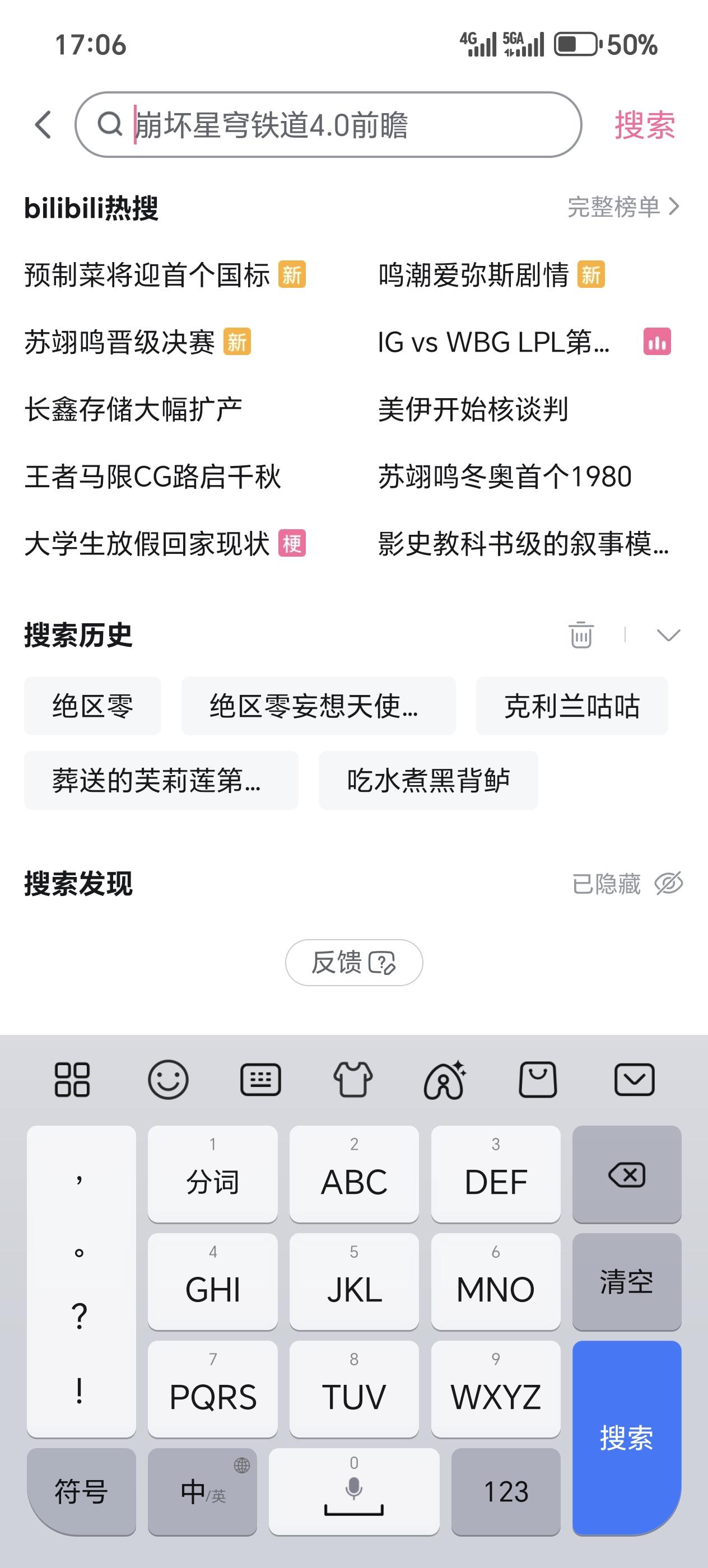
Task: Toggle visibility of 搜索发现 section
Action: pos(668,883)
